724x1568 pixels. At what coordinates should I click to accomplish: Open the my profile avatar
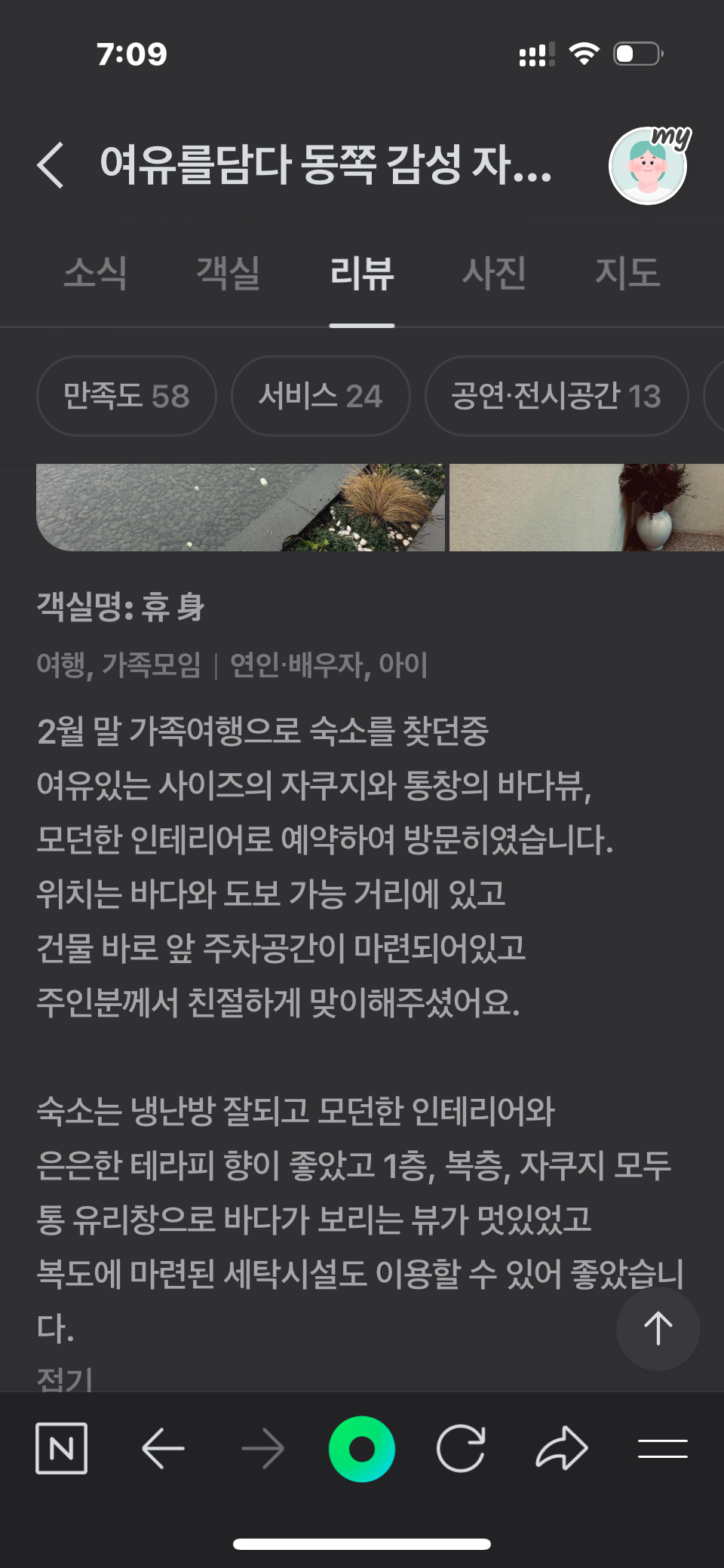(648, 166)
